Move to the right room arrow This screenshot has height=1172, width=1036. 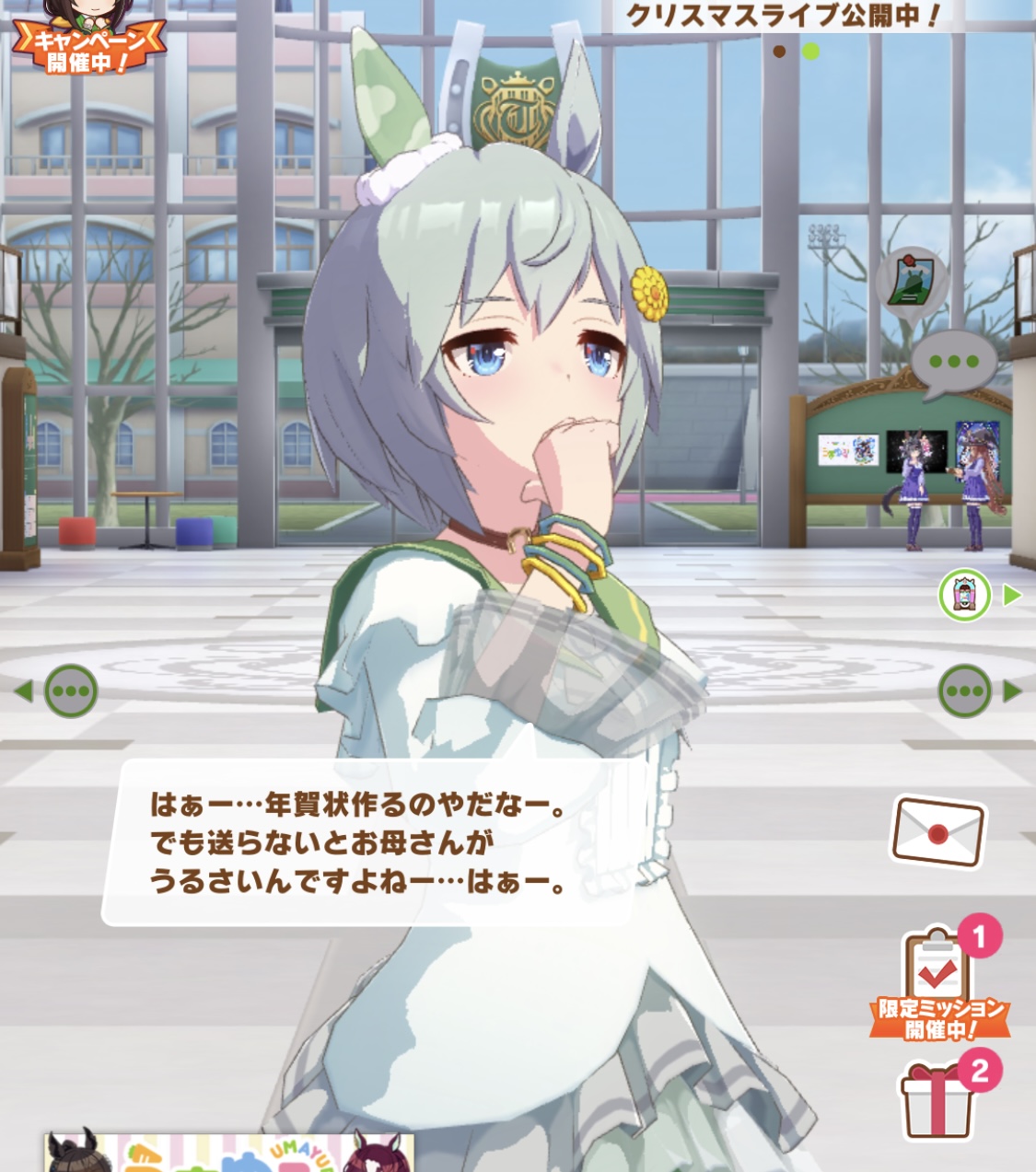click(x=978, y=690)
